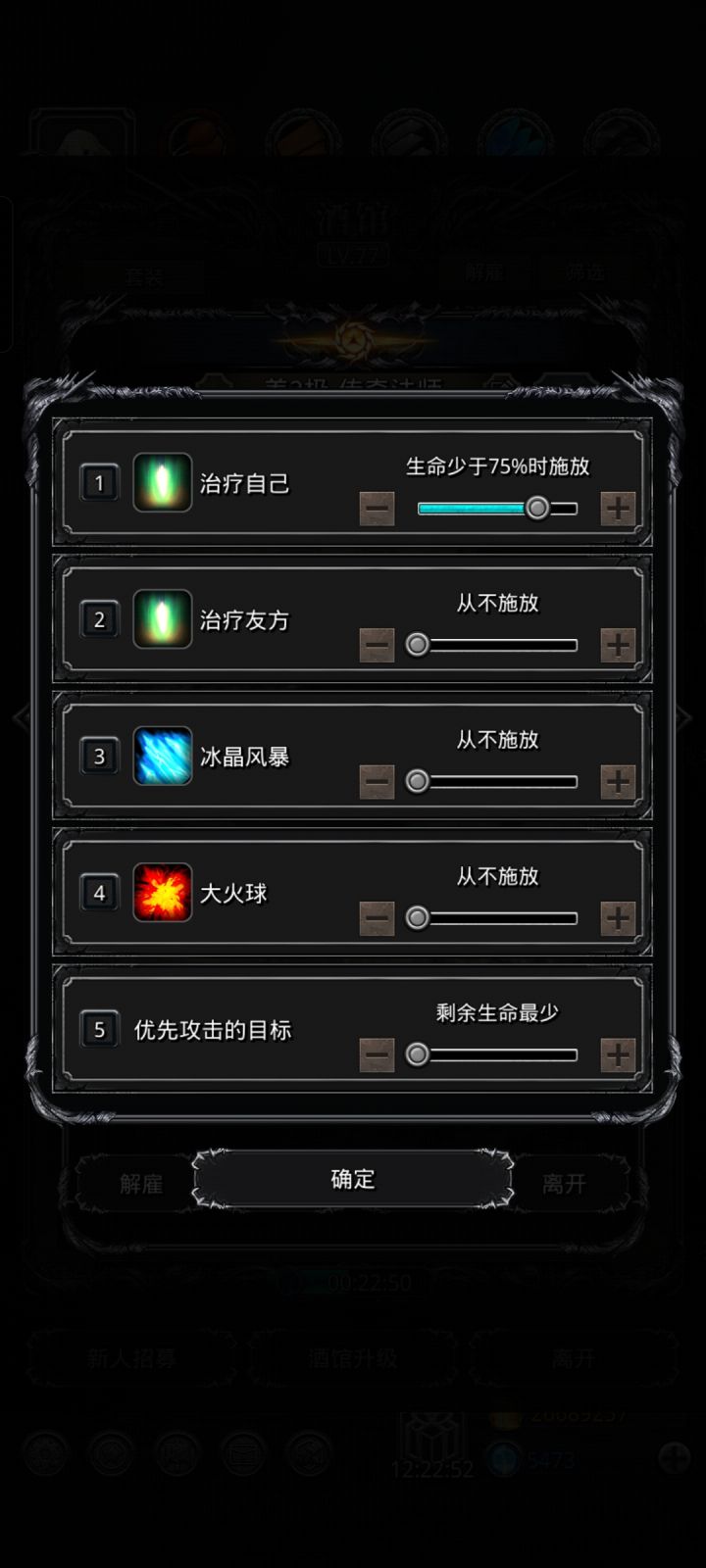Tap the plus icon beside the diamond balance

point(675,1459)
